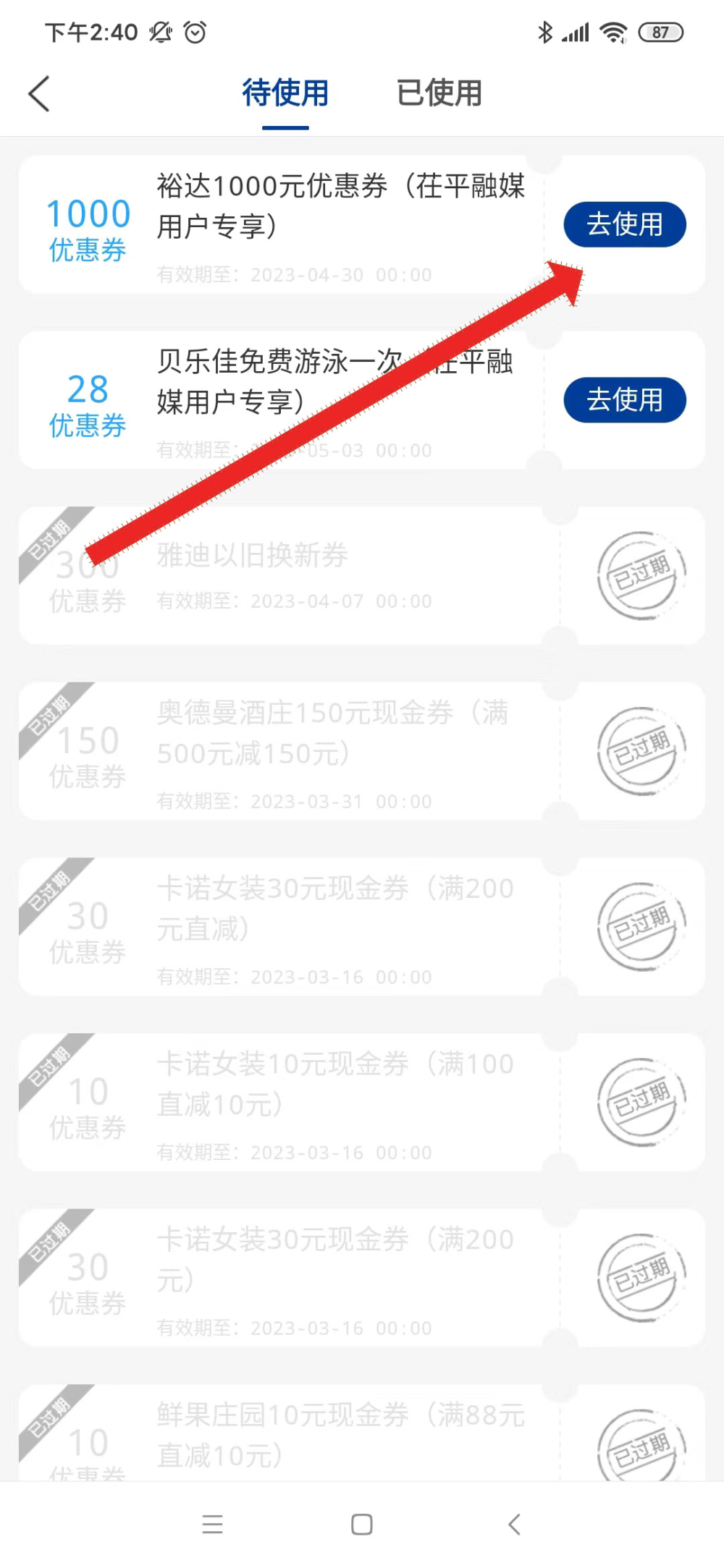Tap the system home button
This screenshot has height=1568, width=724.
tap(362, 1525)
